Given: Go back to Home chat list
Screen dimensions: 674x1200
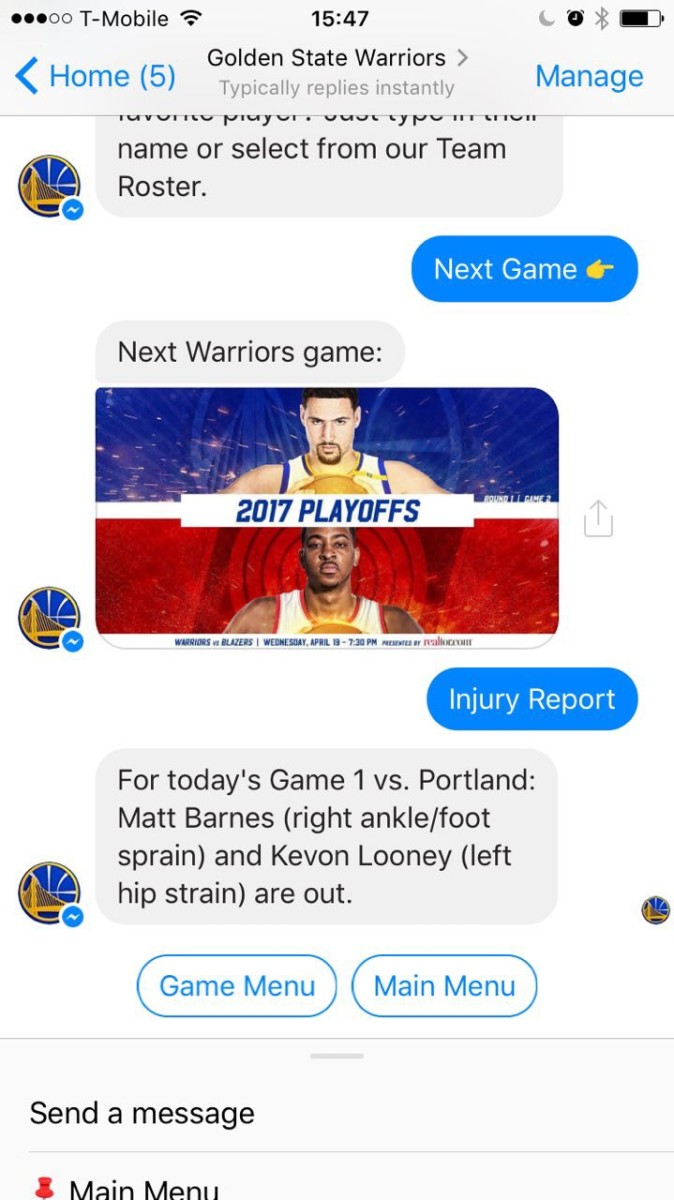Looking at the screenshot, I should point(96,76).
